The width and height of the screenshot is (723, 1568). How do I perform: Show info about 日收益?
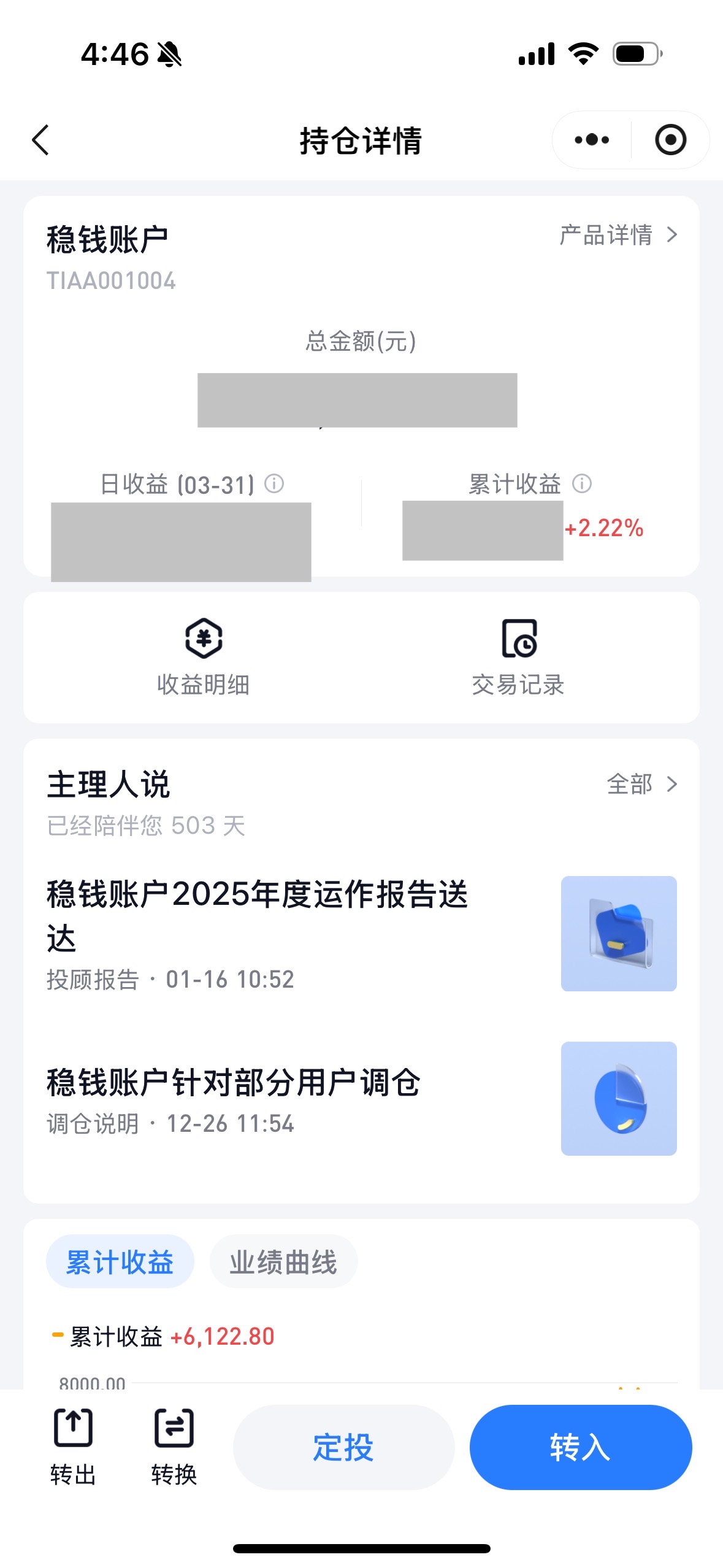tap(274, 484)
